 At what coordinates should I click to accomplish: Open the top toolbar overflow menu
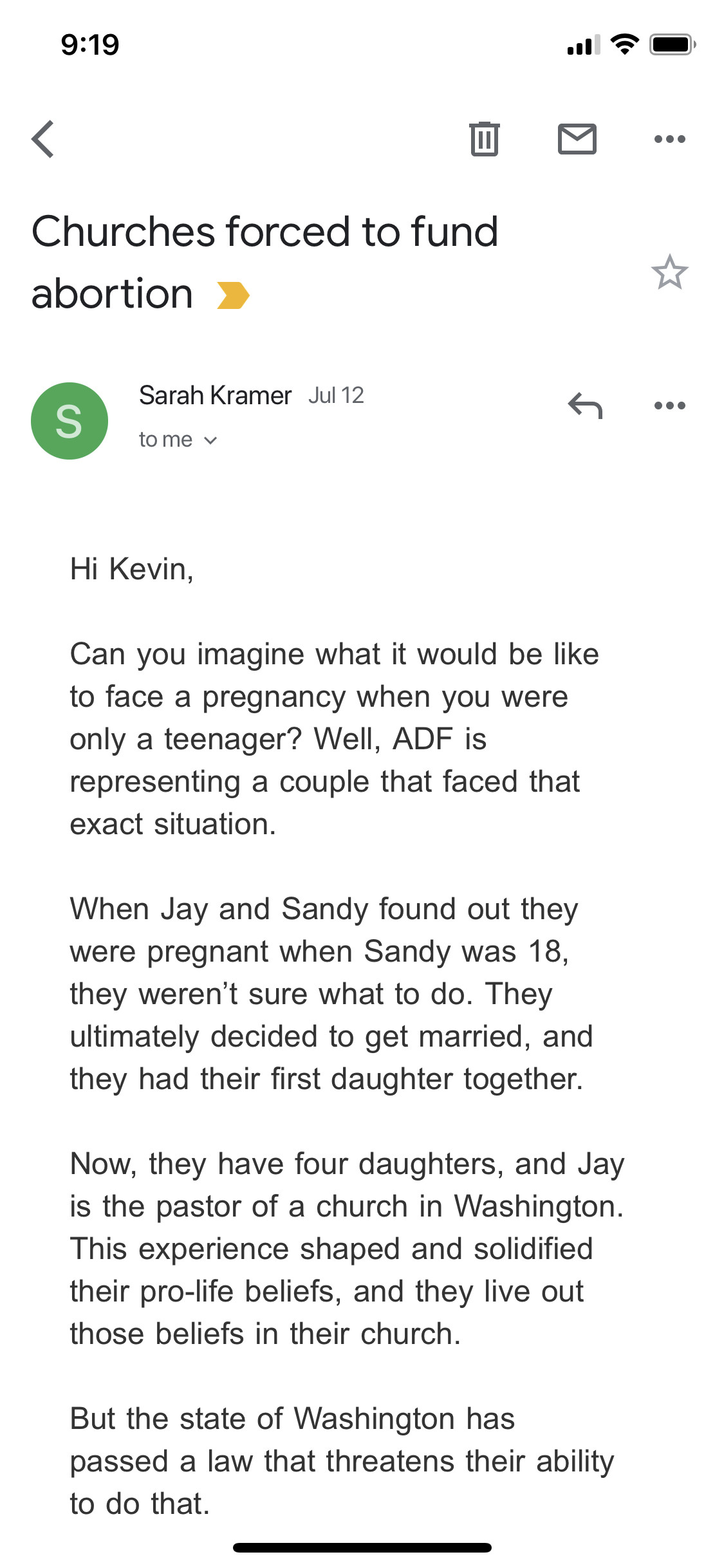point(669,139)
